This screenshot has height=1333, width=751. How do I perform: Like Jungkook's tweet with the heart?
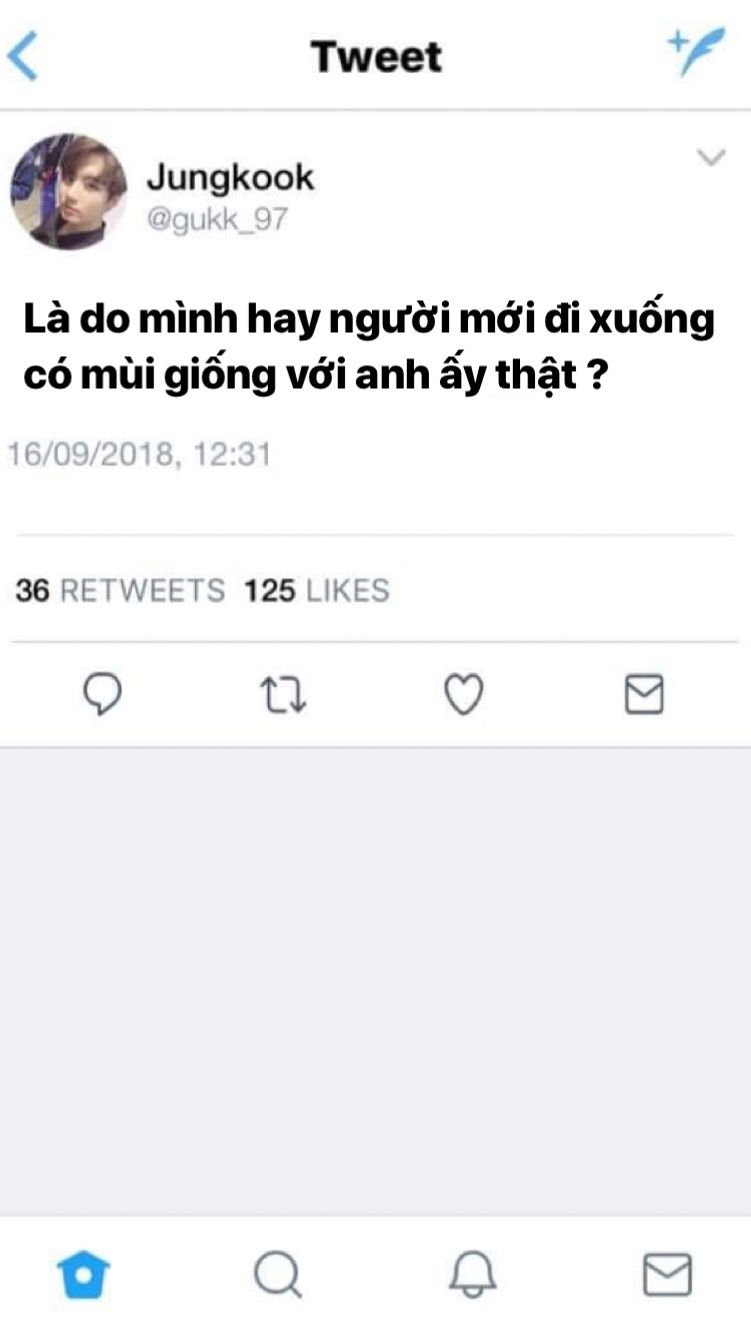click(463, 694)
